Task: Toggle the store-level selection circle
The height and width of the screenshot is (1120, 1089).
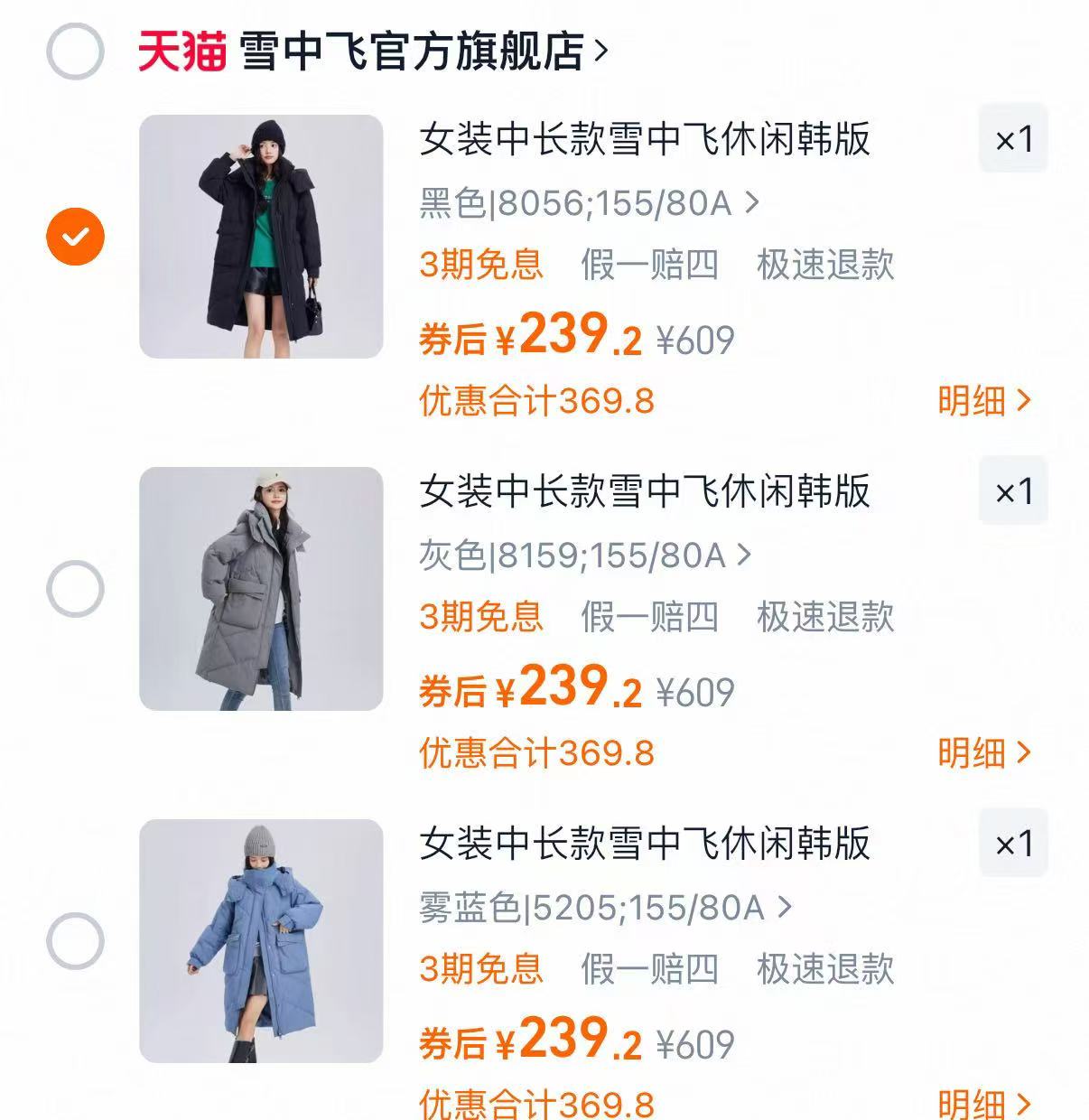Action: pyautogui.click(x=77, y=50)
